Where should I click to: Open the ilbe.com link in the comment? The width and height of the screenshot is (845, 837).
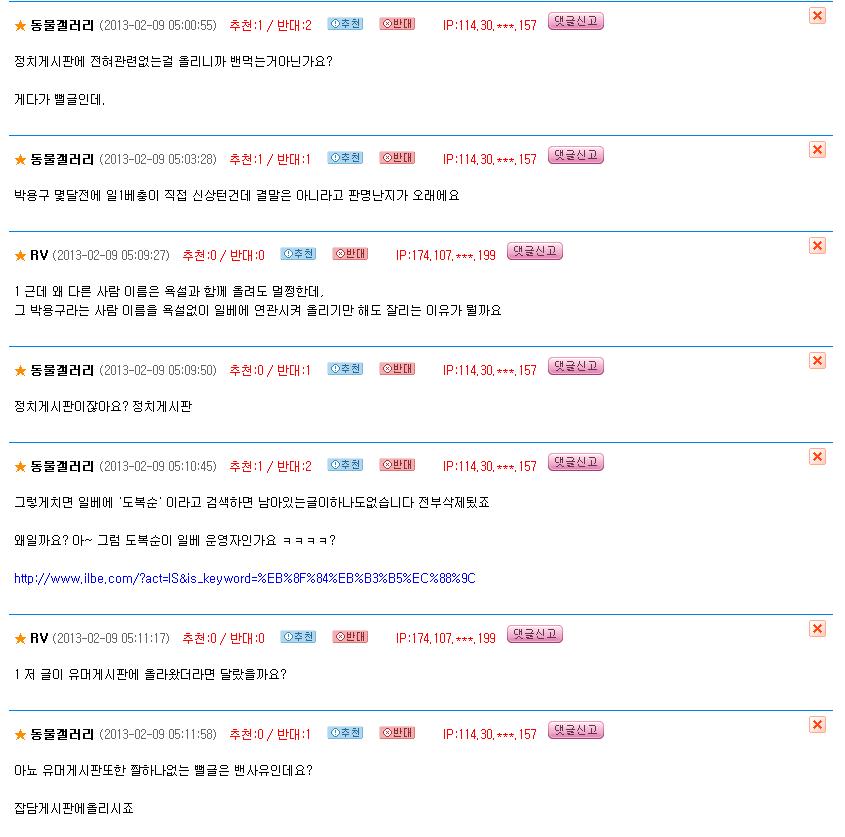click(x=244, y=578)
